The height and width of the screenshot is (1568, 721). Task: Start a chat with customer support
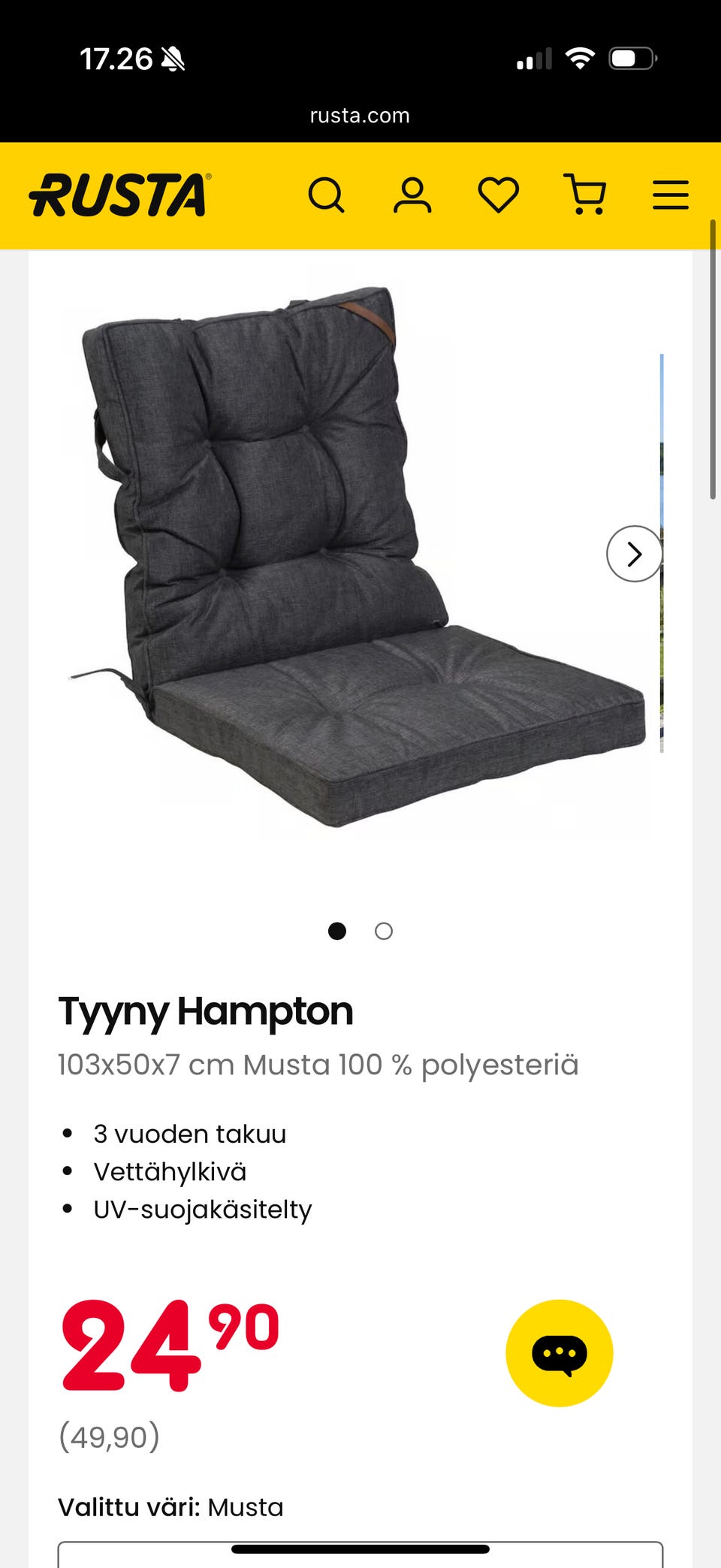pos(560,1353)
